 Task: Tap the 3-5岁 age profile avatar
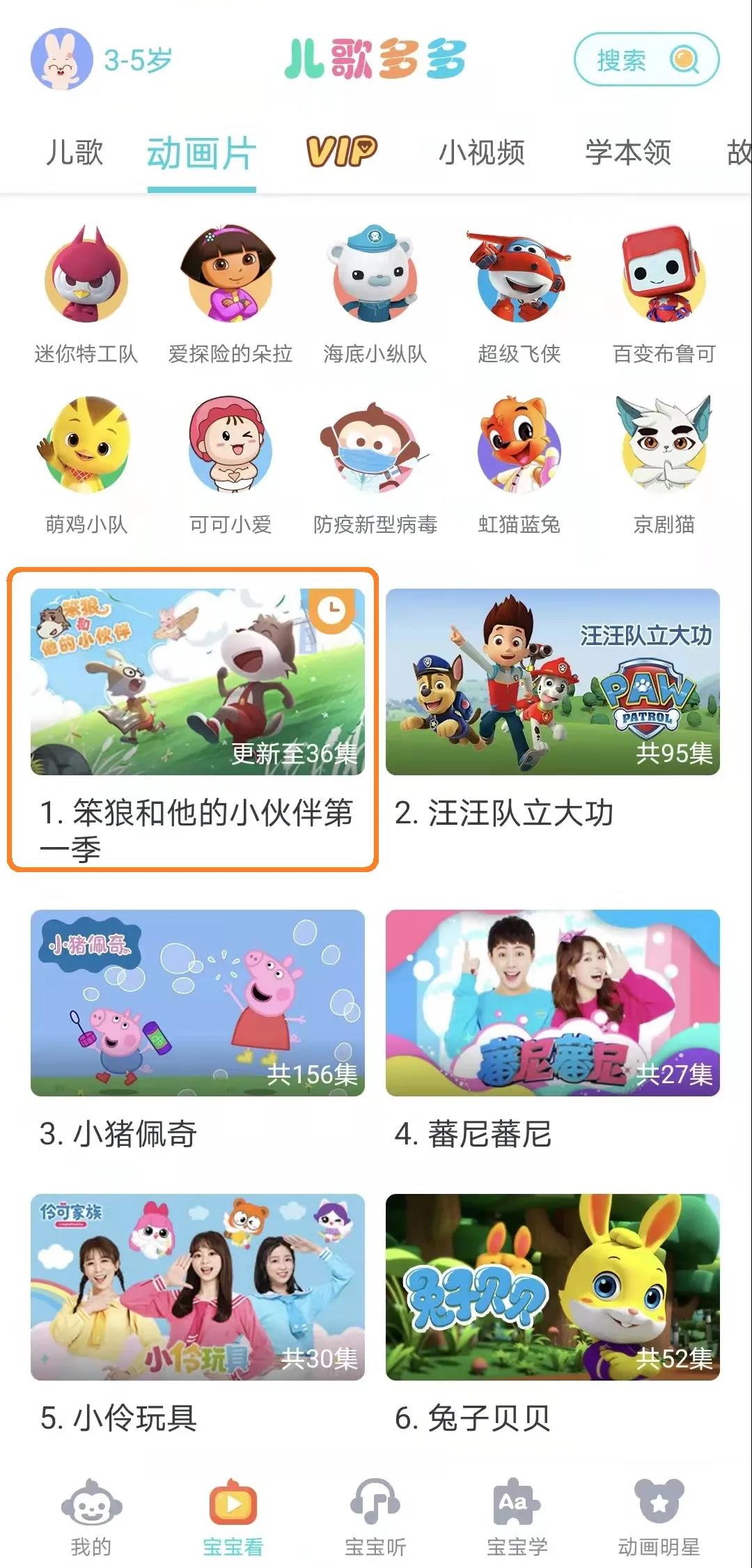pyautogui.click(x=61, y=59)
